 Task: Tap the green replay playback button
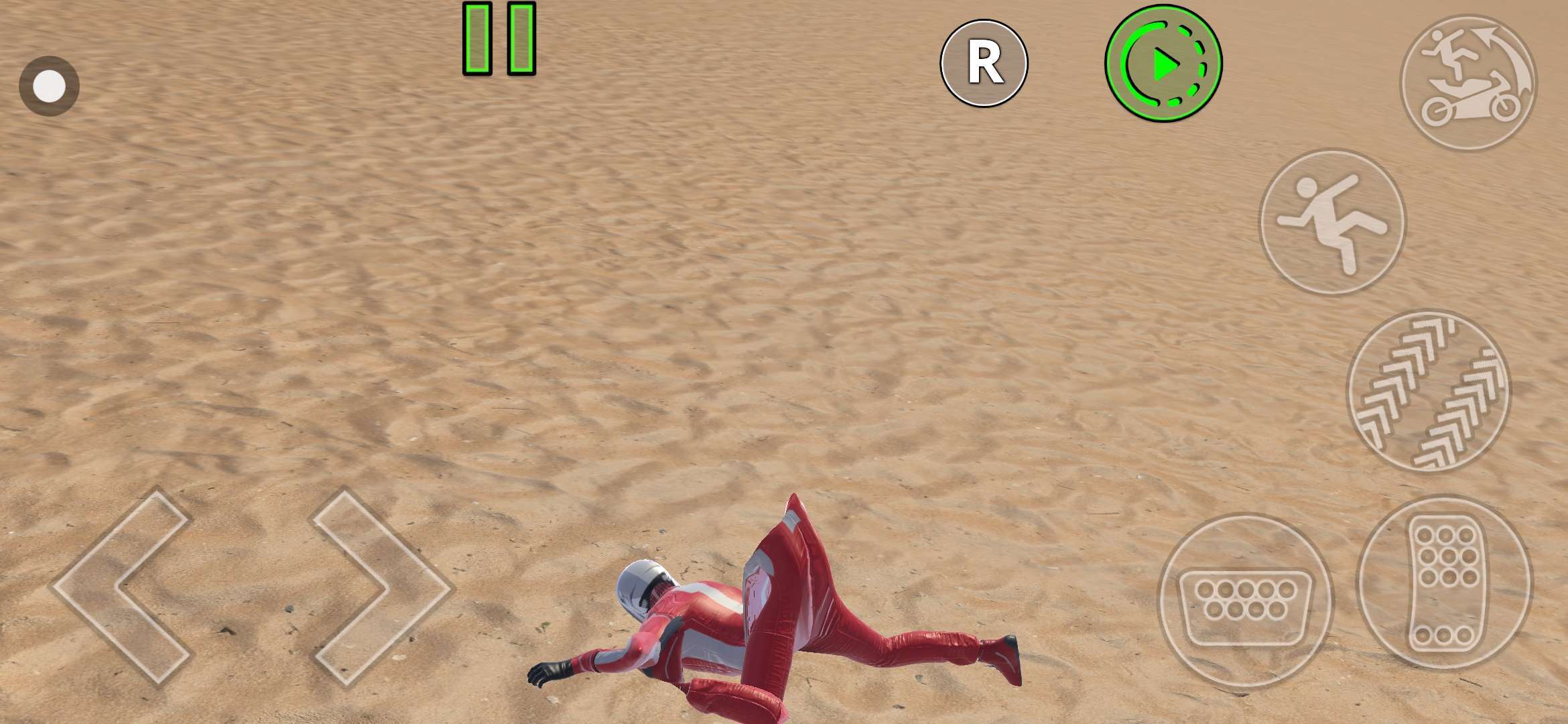pyautogui.click(x=1163, y=63)
